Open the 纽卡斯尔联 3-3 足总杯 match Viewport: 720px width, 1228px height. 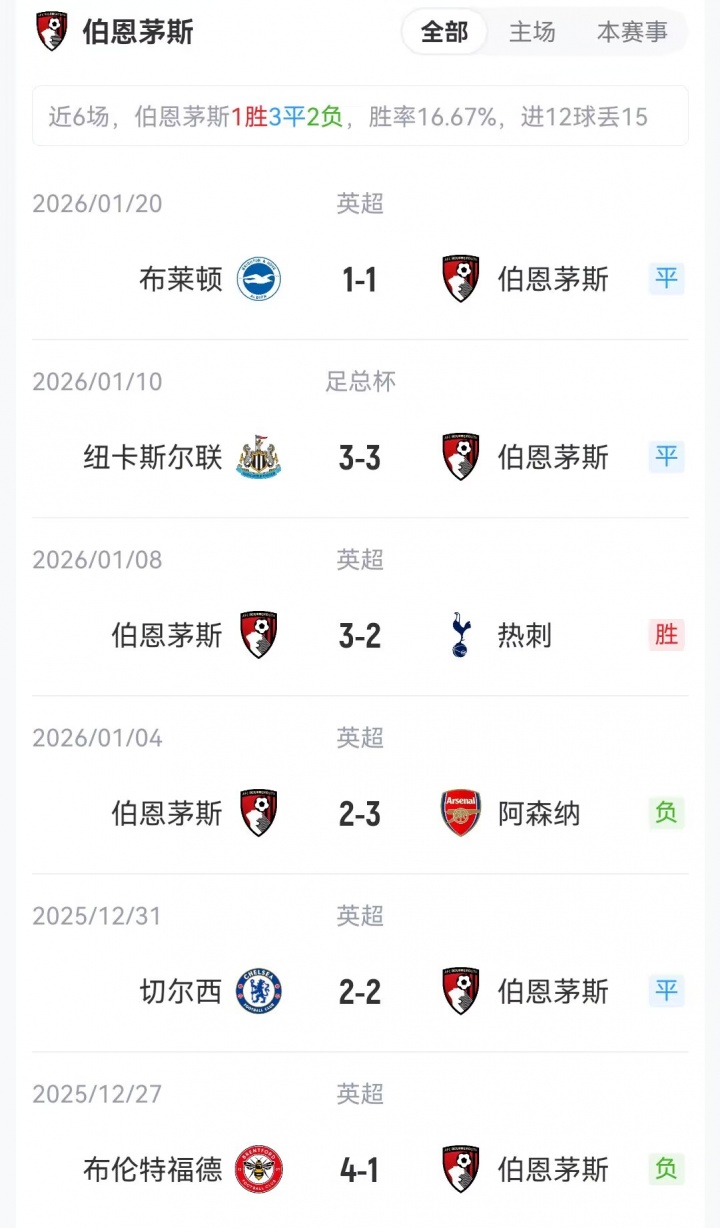tap(360, 458)
